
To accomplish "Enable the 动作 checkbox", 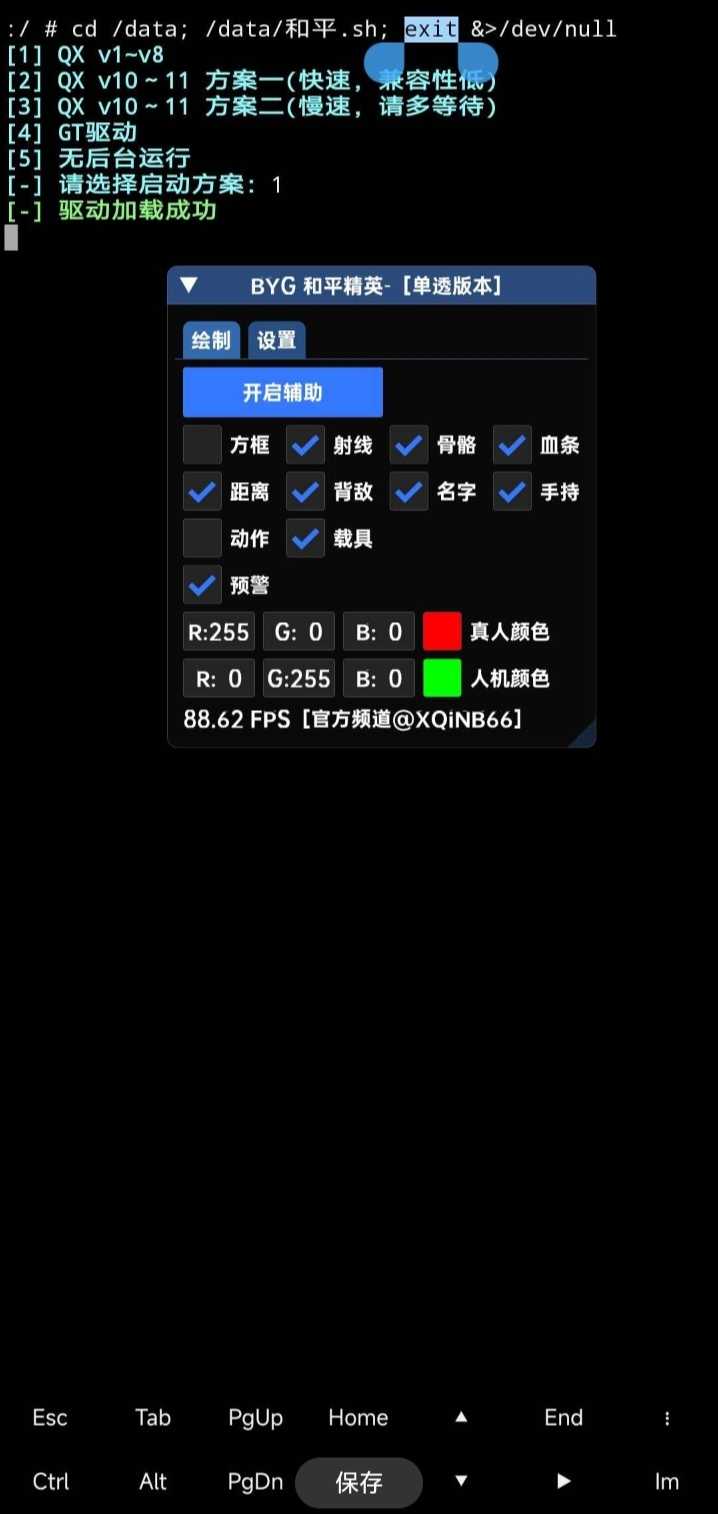I will pos(202,538).
